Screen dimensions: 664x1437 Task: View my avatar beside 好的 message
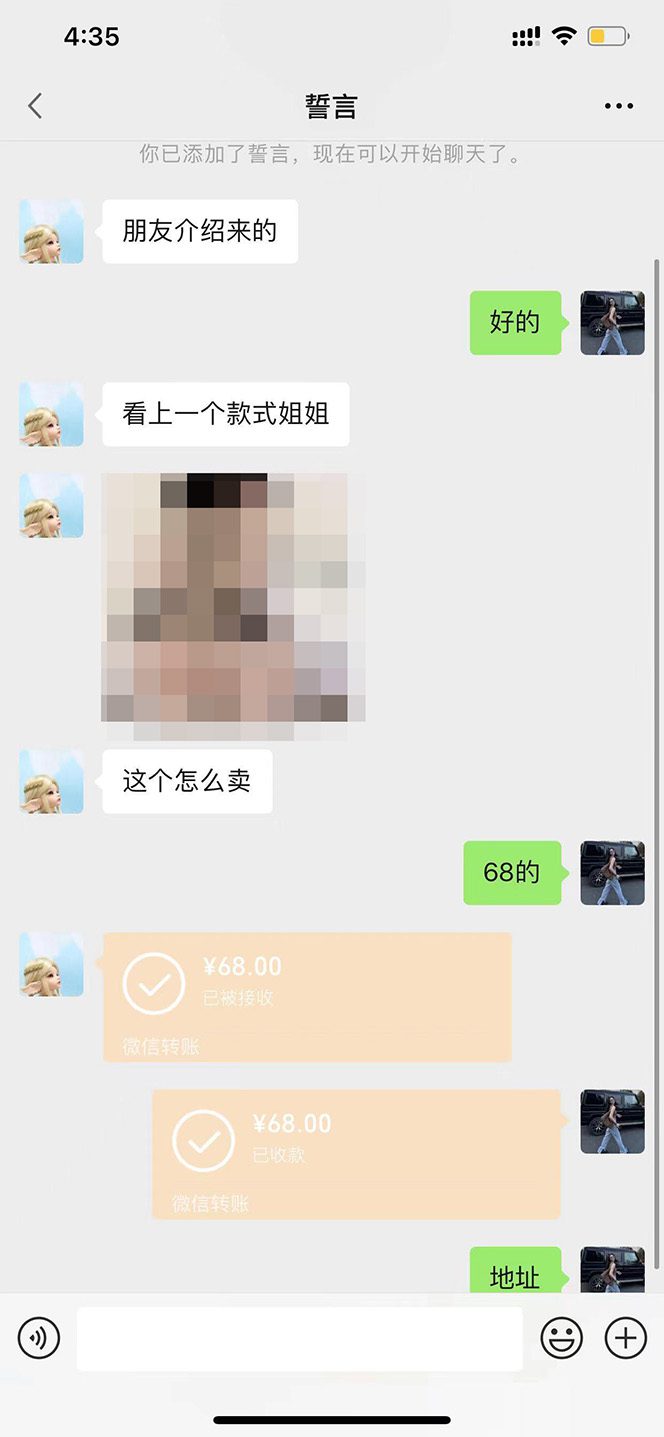pos(612,322)
